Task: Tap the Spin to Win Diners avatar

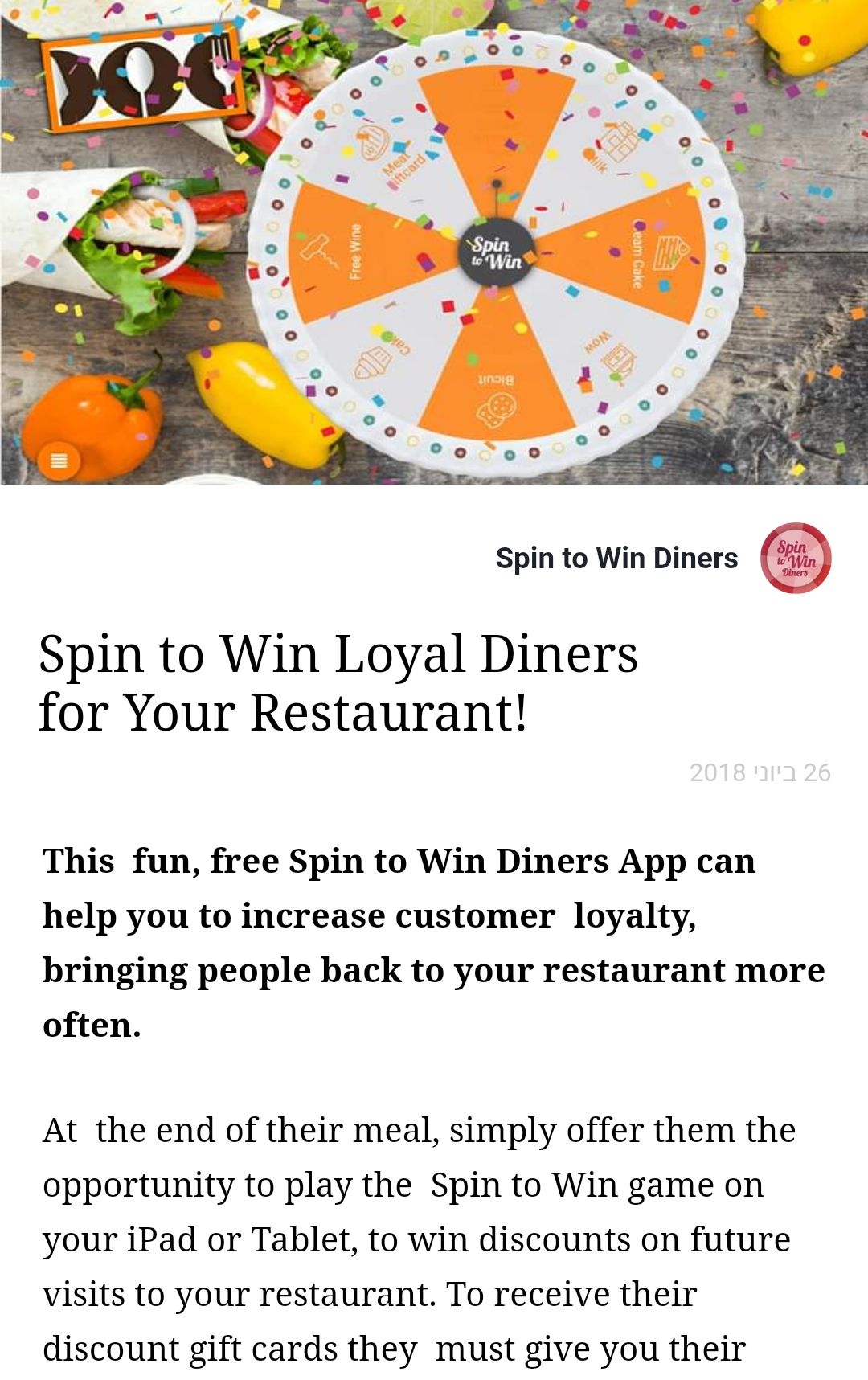Action: coord(795,558)
